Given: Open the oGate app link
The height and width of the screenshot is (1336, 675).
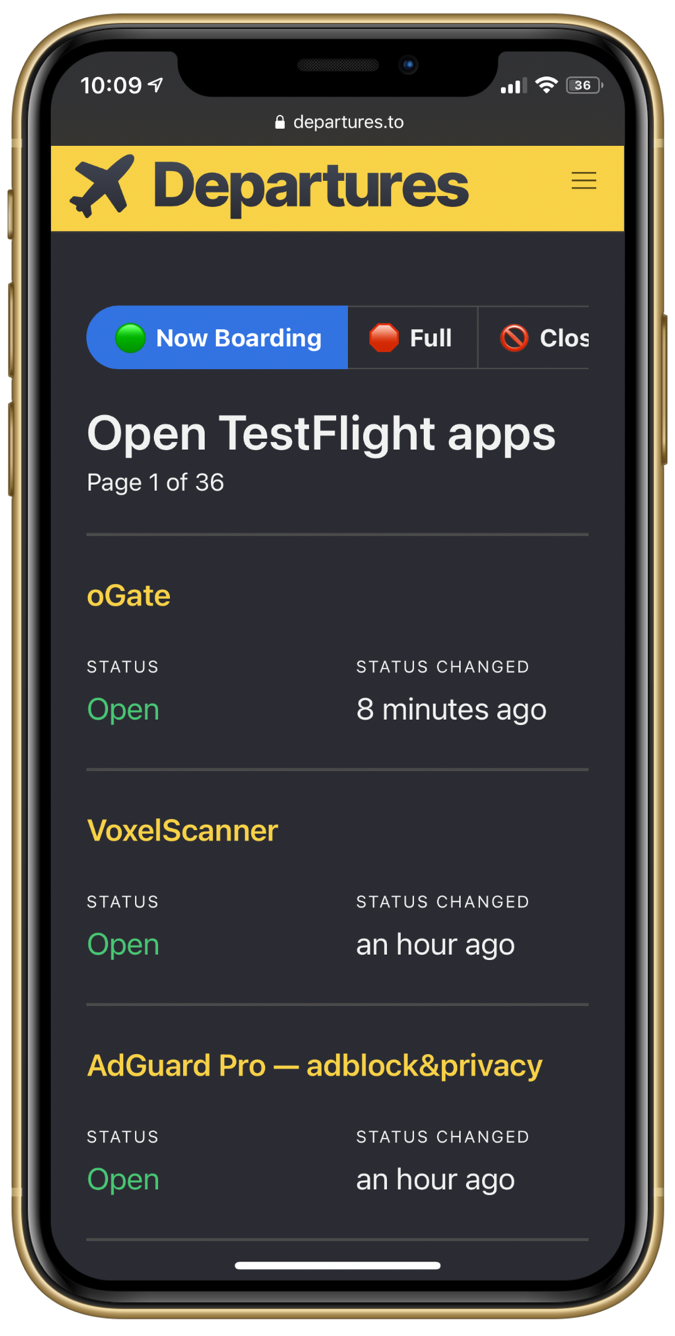Looking at the screenshot, I should 129,595.
